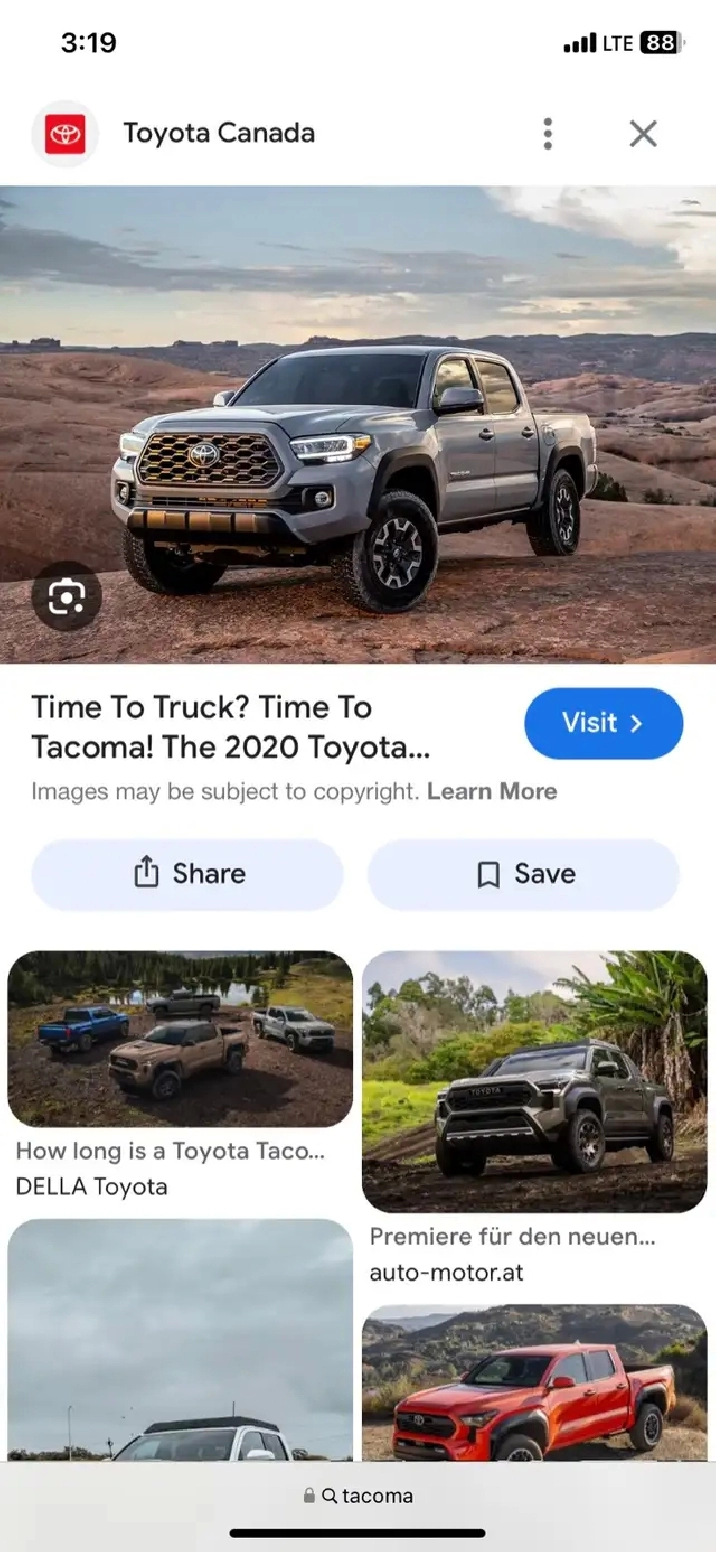Image resolution: width=716 pixels, height=1552 pixels.
Task: Save this image to collections
Action: [524, 874]
